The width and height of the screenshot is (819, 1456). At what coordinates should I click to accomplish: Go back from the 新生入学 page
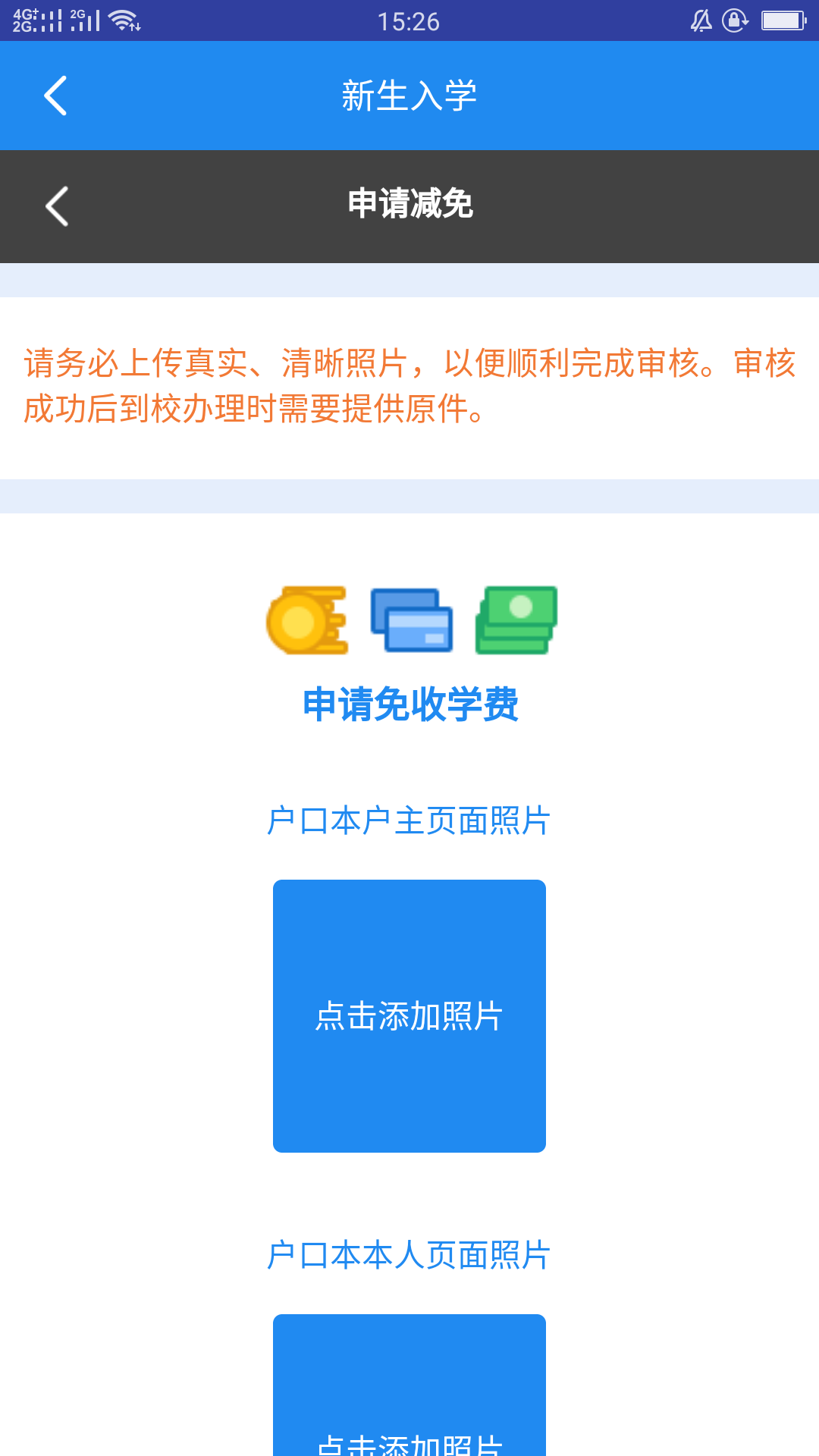[56, 96]
